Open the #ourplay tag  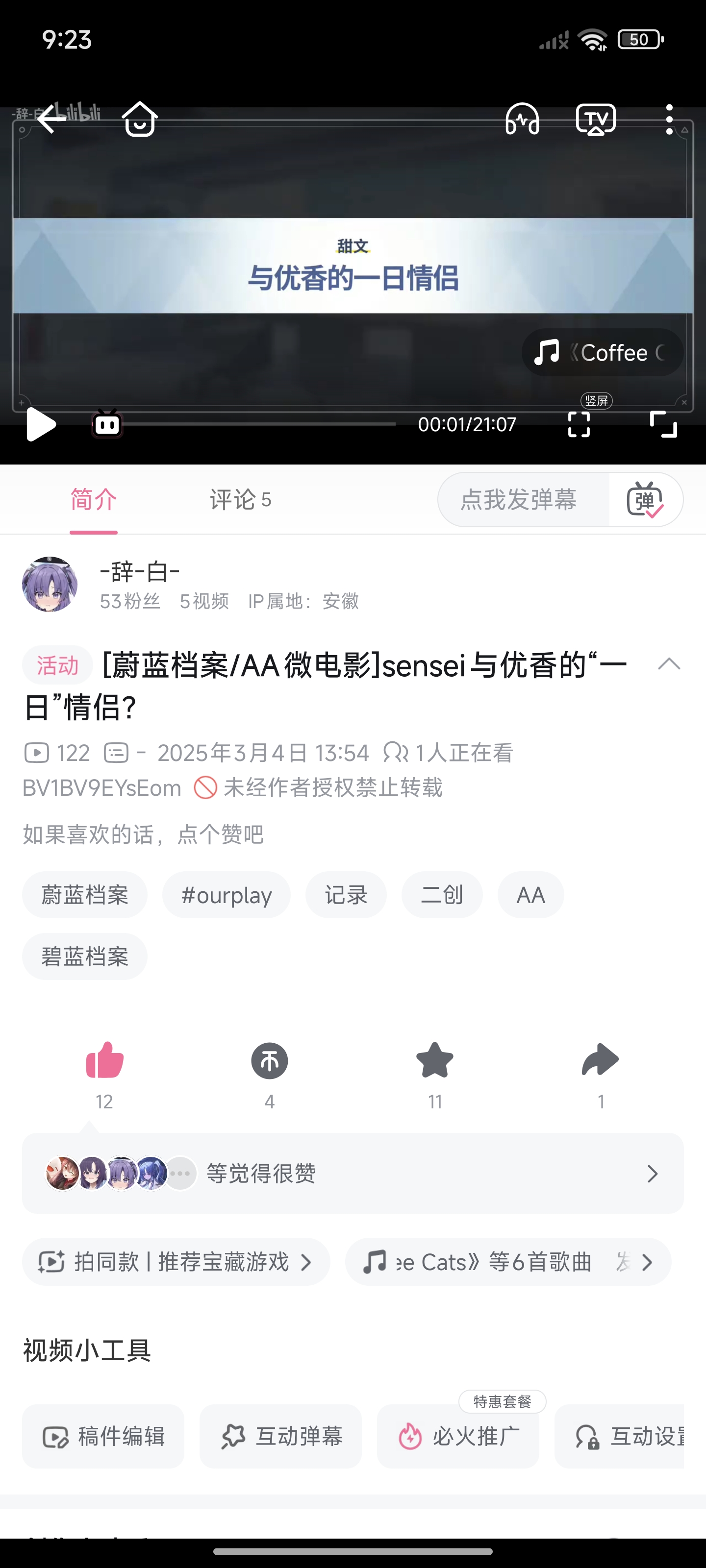tap(226, 895)
